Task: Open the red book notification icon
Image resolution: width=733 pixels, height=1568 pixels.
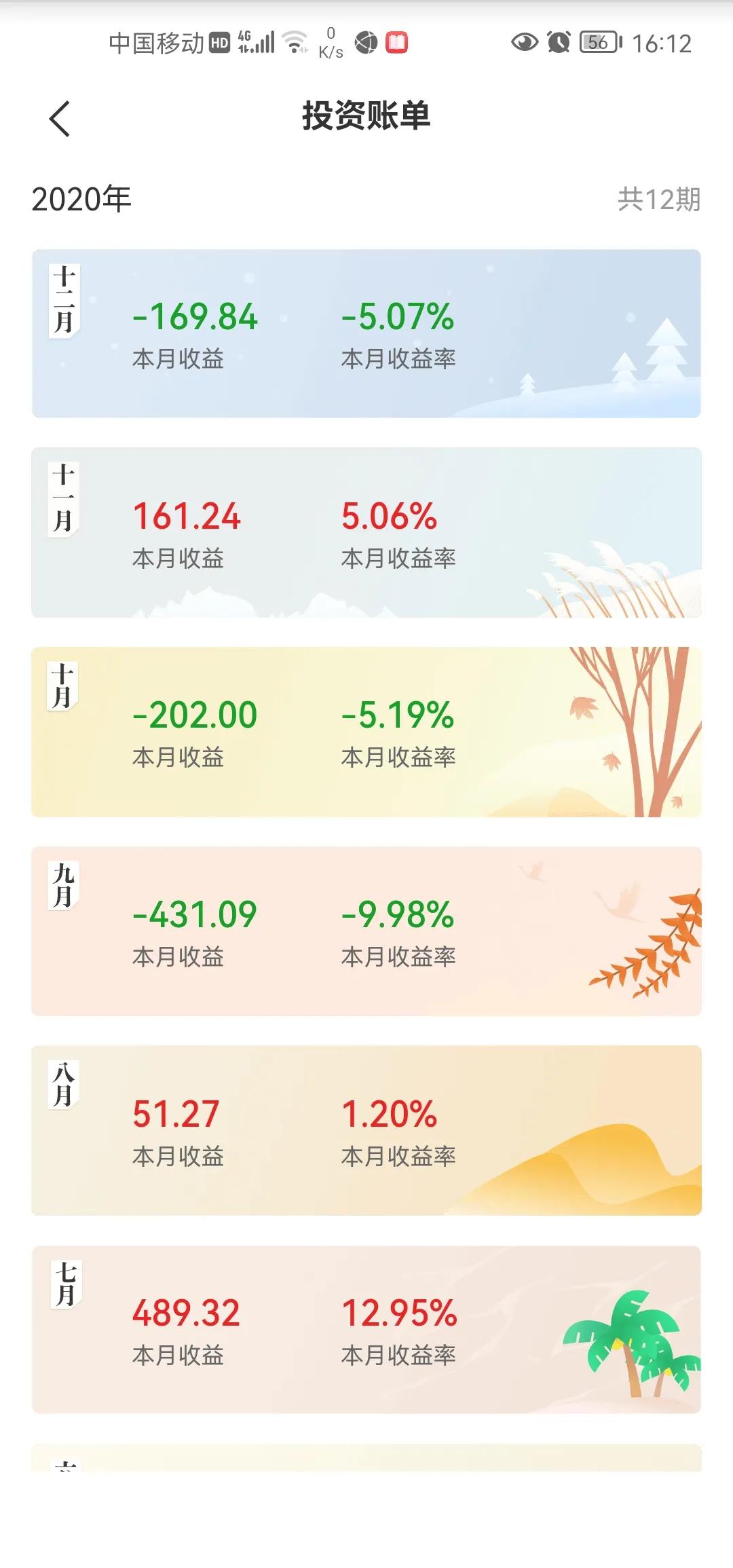Action: (397, 43)
